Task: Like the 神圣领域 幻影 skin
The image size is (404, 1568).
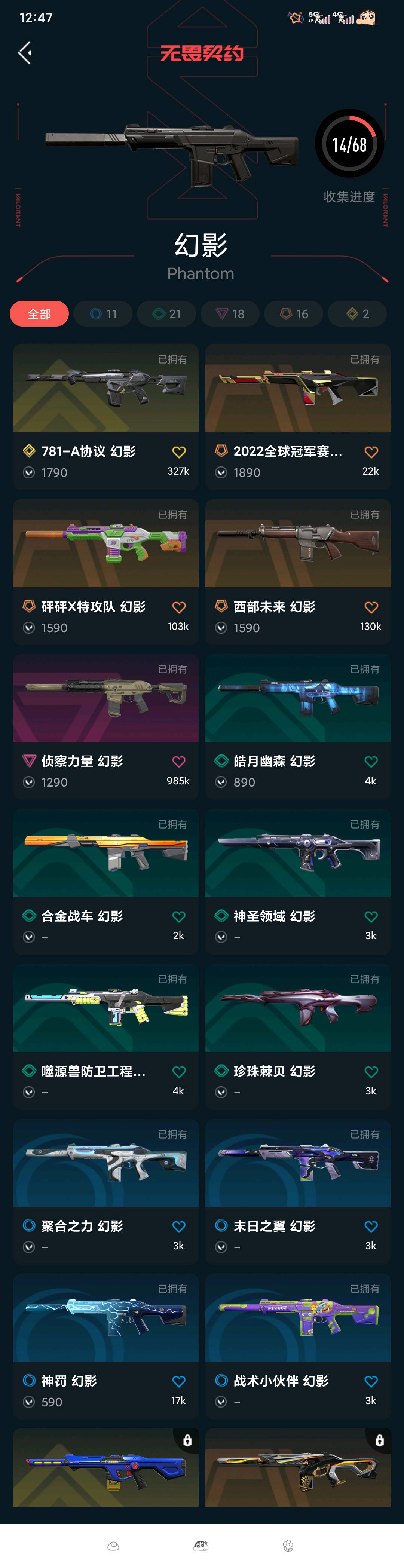Action: coord(371,917)
